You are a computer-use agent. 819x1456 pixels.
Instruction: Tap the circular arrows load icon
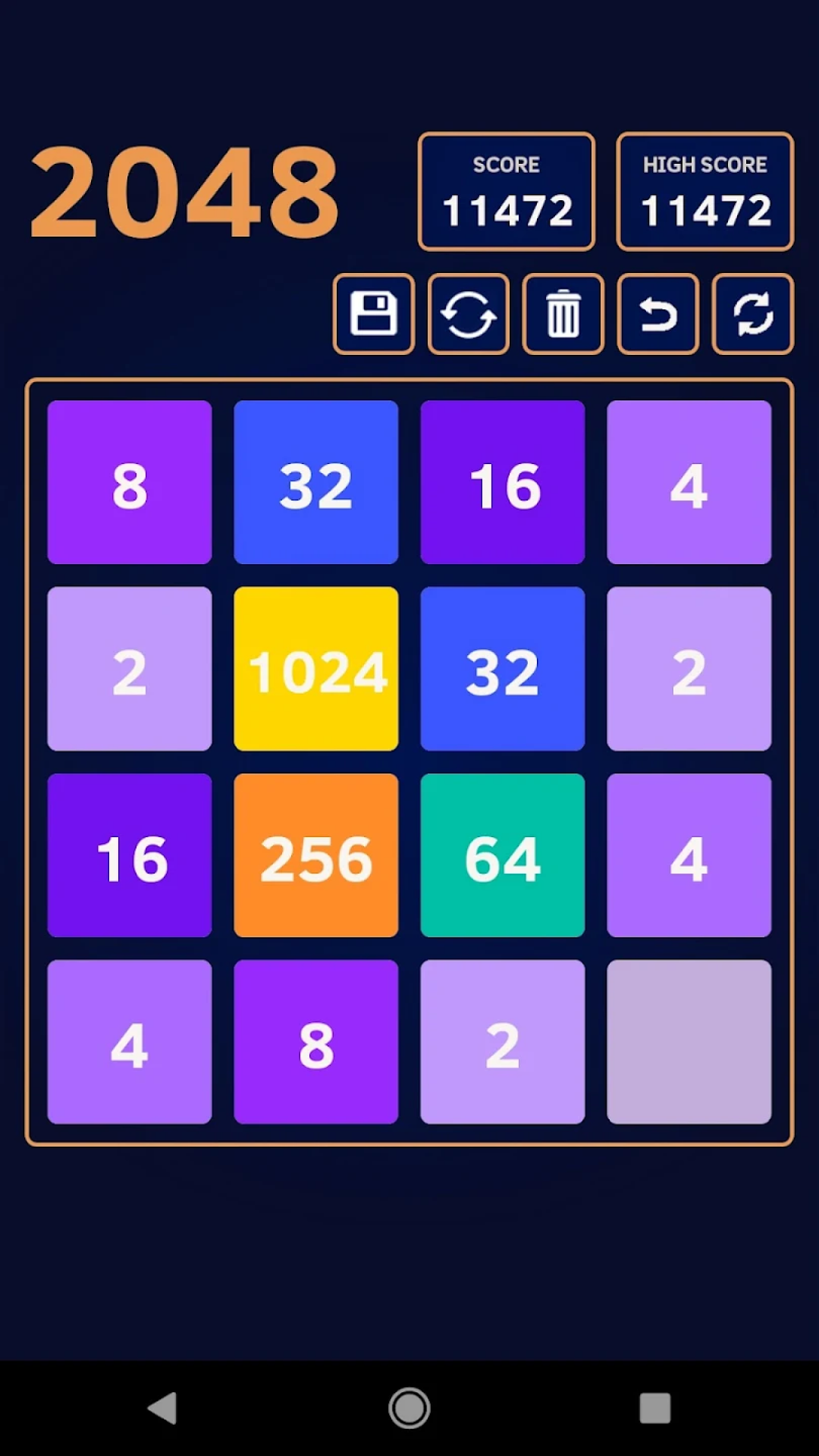coord(469,314)
